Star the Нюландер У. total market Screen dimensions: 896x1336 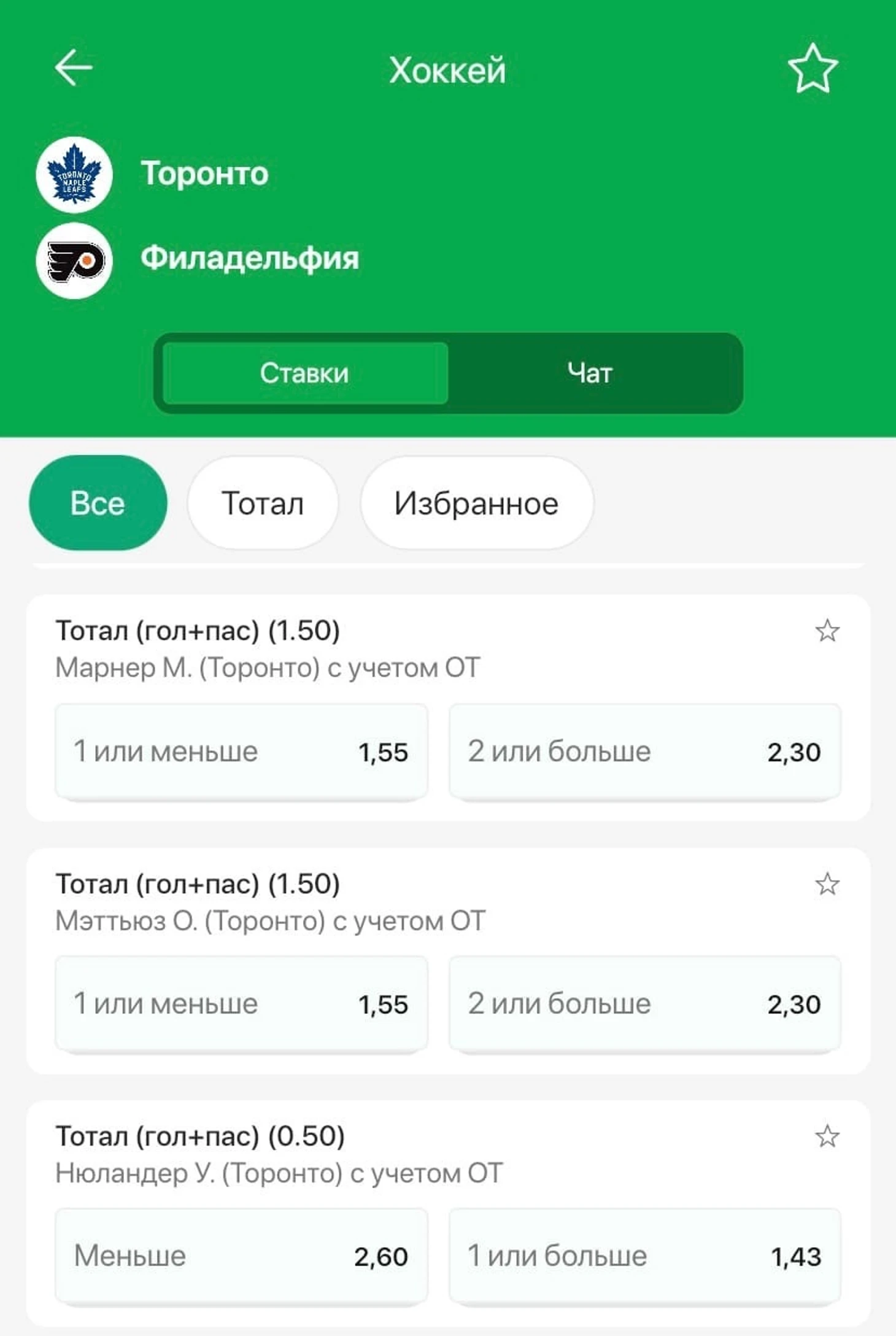point(827,1136)
